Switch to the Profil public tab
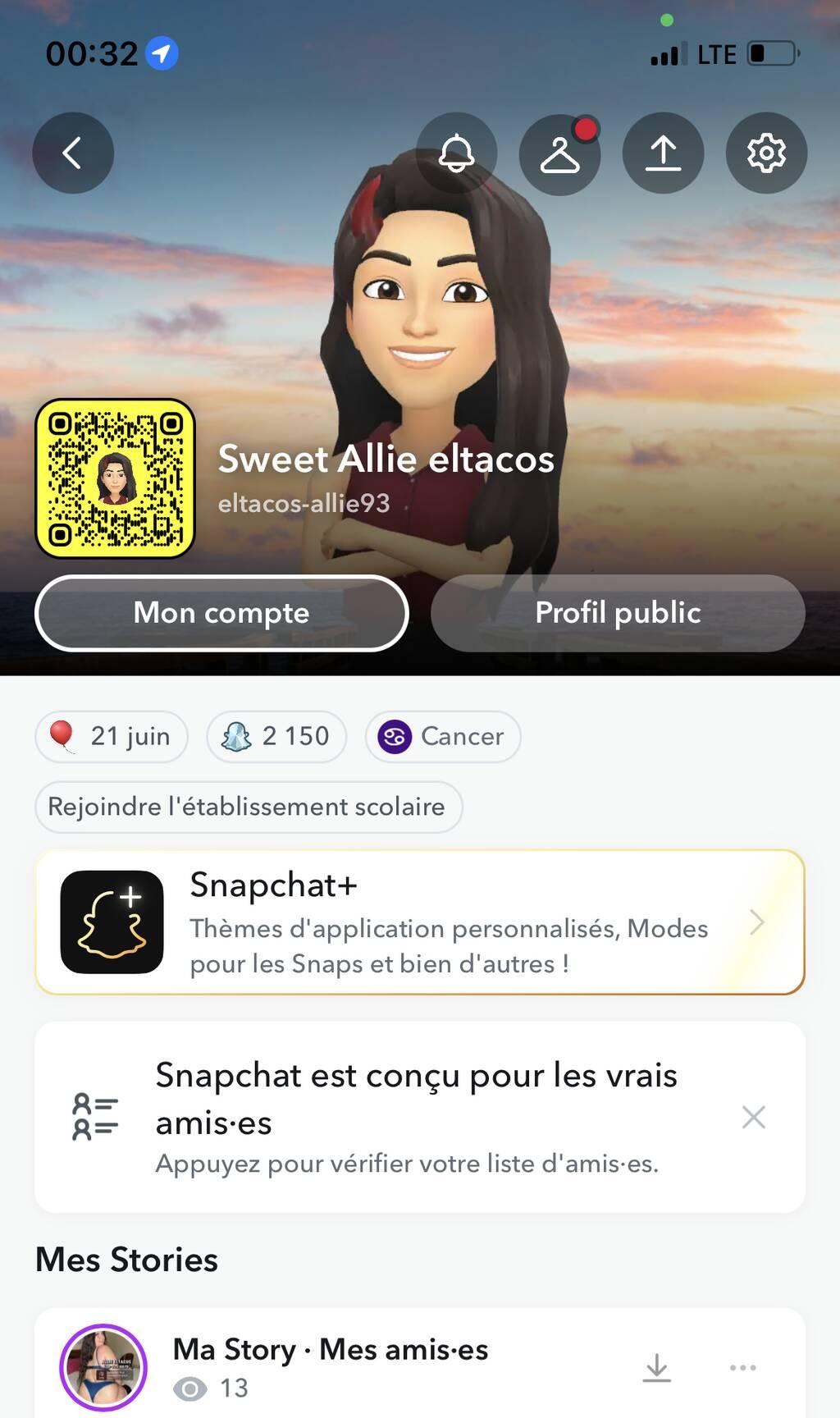Viewport: 840px width, 1418px height. coord(618,613)
